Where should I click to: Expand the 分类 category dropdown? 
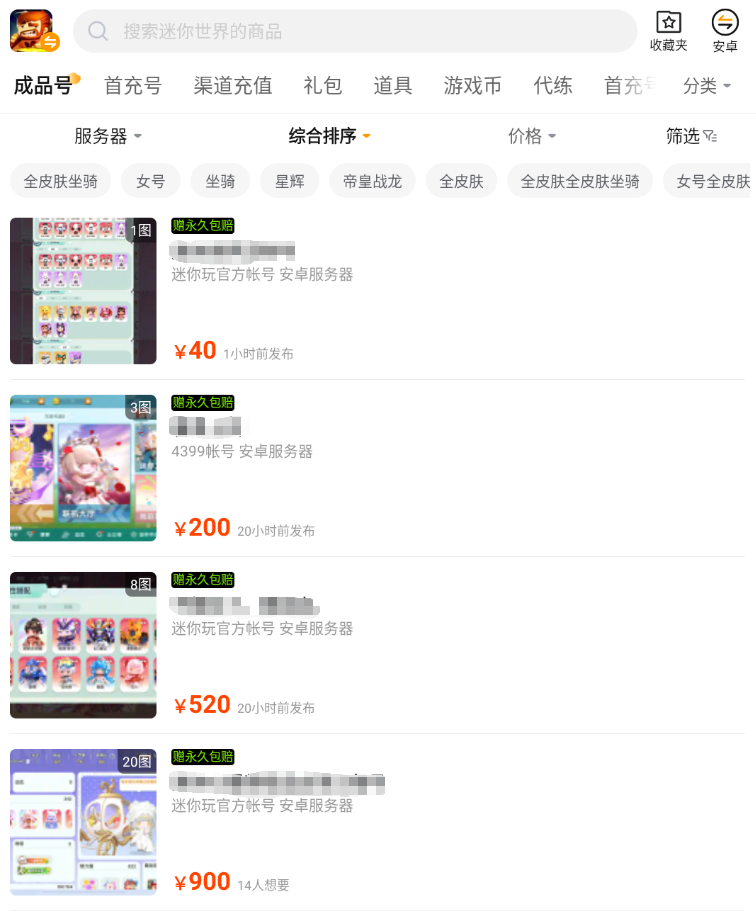pyautogui.click(x=707, y=86)
